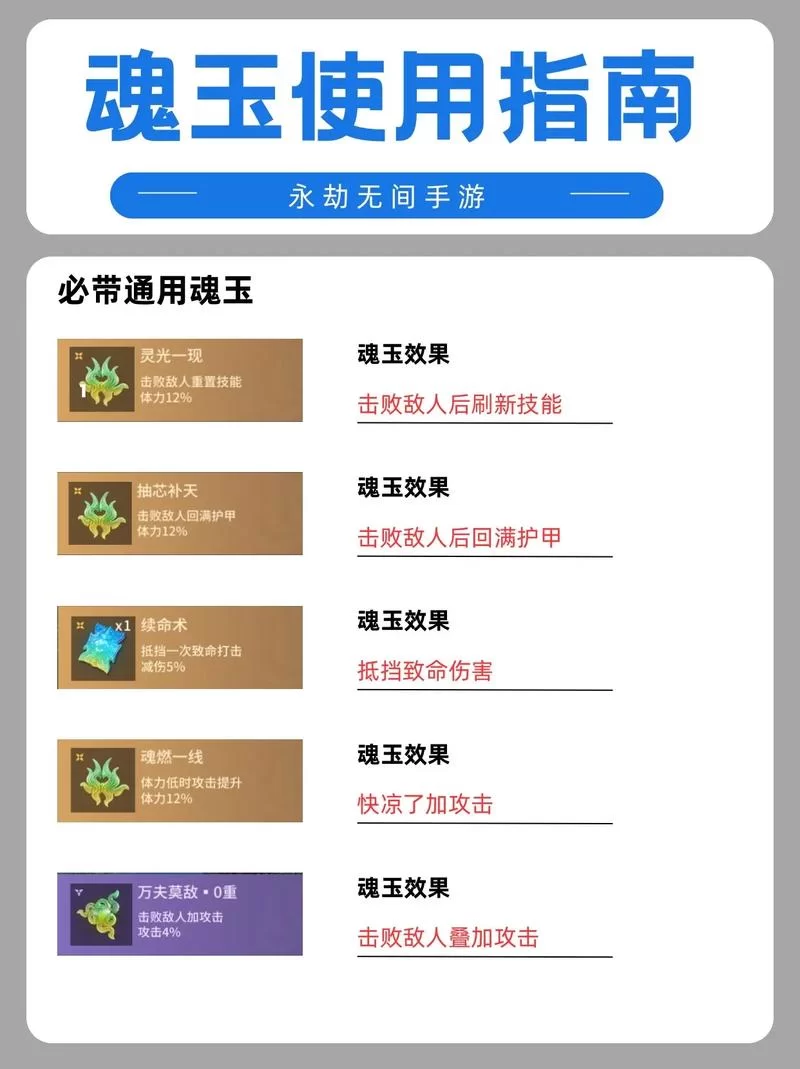
Task: Click the 抽芯补天 card thumbnail
Action: (x=180, y=512)
